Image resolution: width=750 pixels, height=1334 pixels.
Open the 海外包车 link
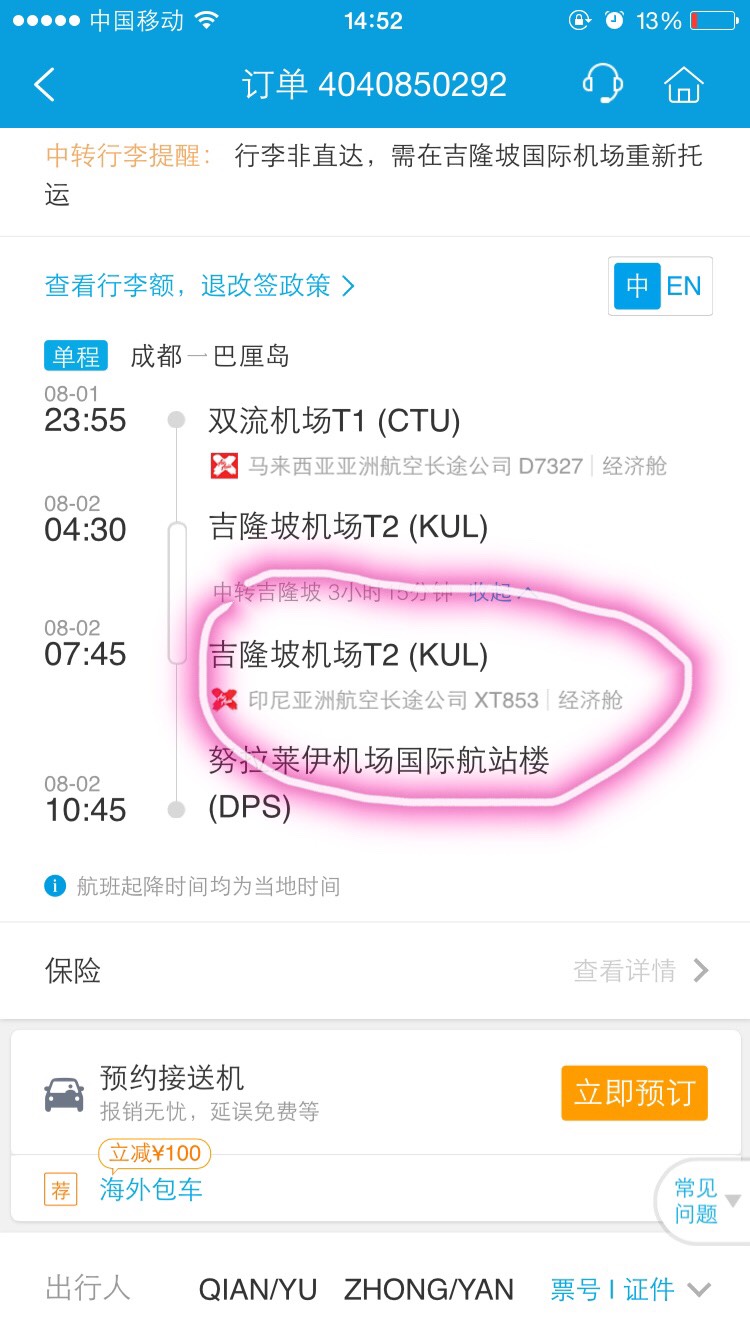(x=151, y=1189)
